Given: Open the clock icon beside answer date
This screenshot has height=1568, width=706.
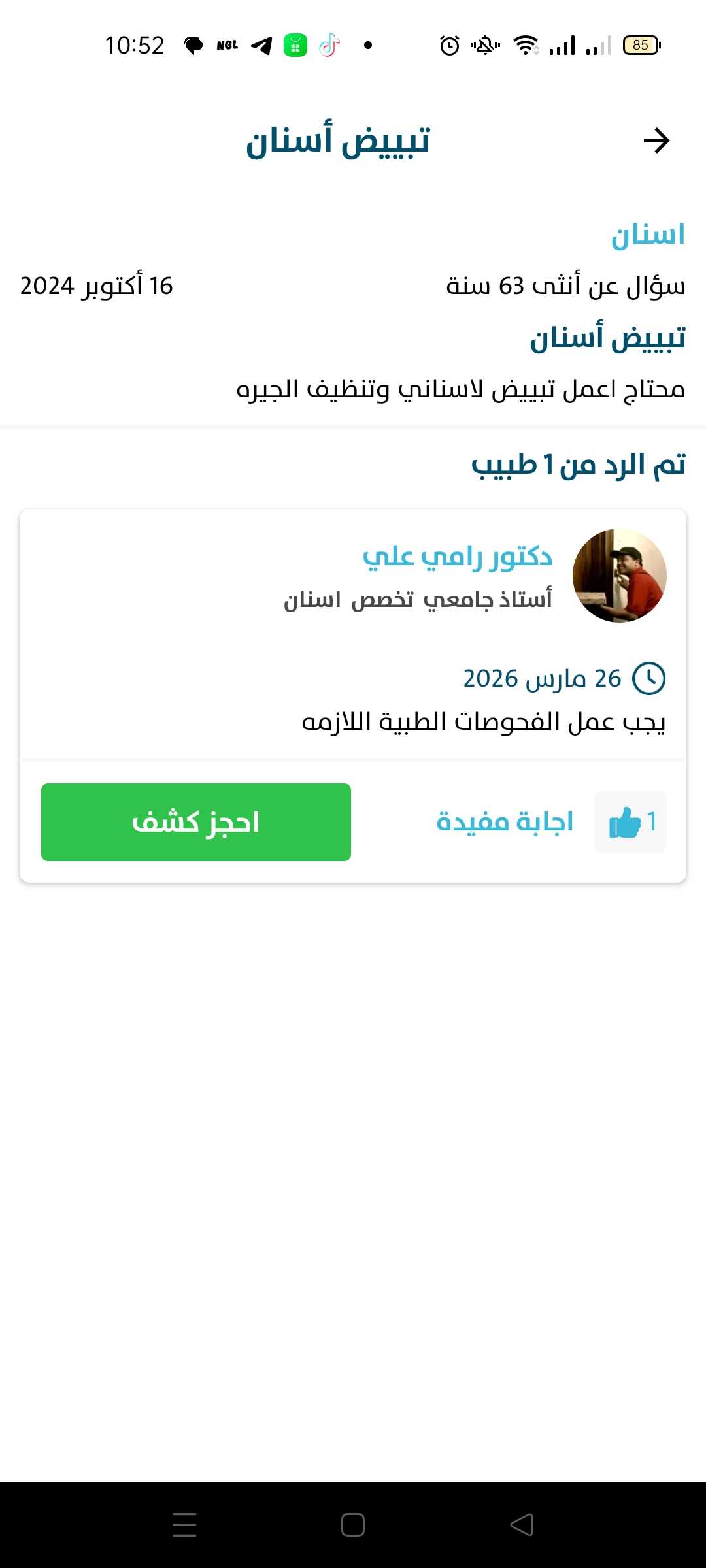Looking at the screenshot, I should click(650, 678).
